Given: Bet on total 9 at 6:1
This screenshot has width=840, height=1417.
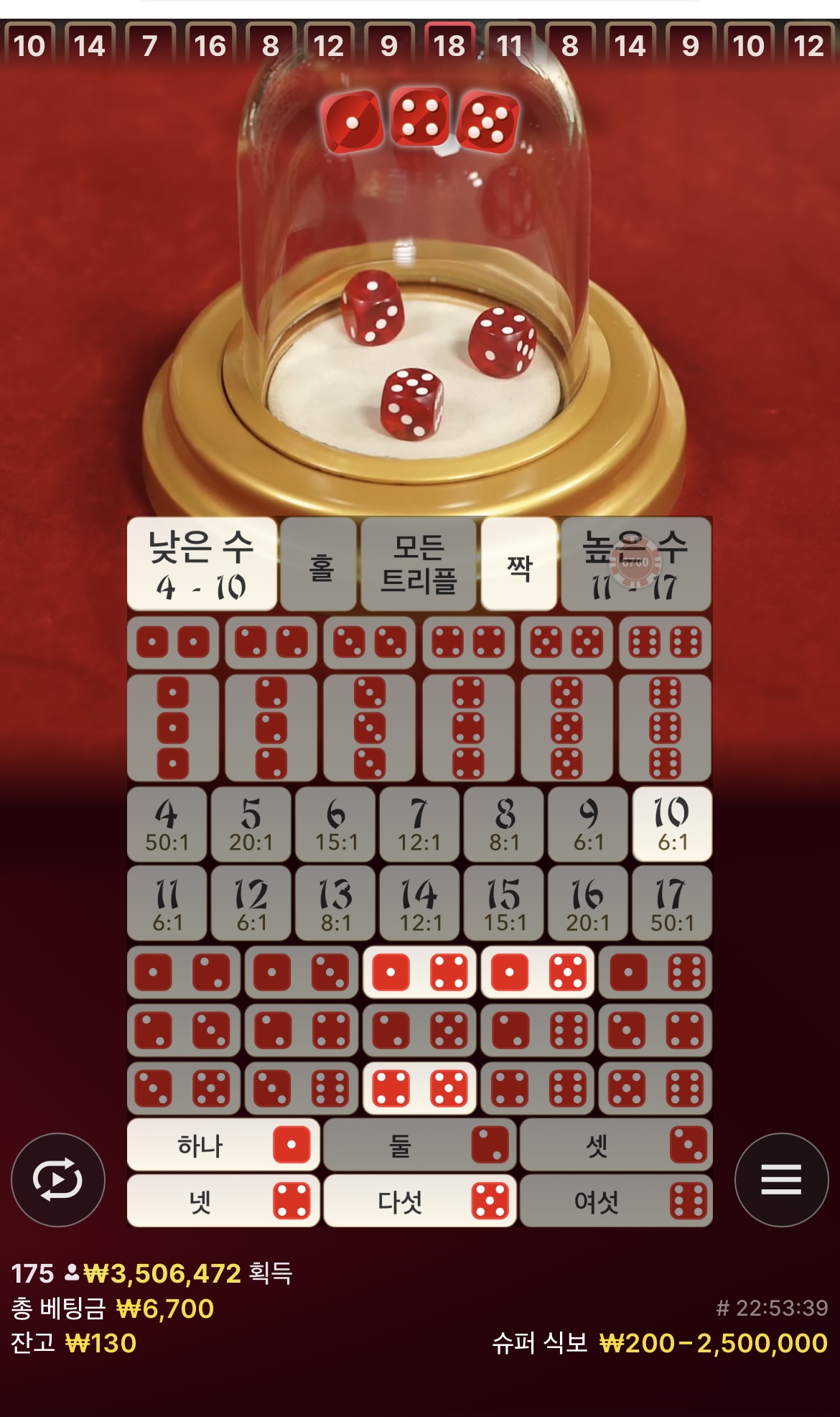Looking at the screenshot, I should coord(588,824).
